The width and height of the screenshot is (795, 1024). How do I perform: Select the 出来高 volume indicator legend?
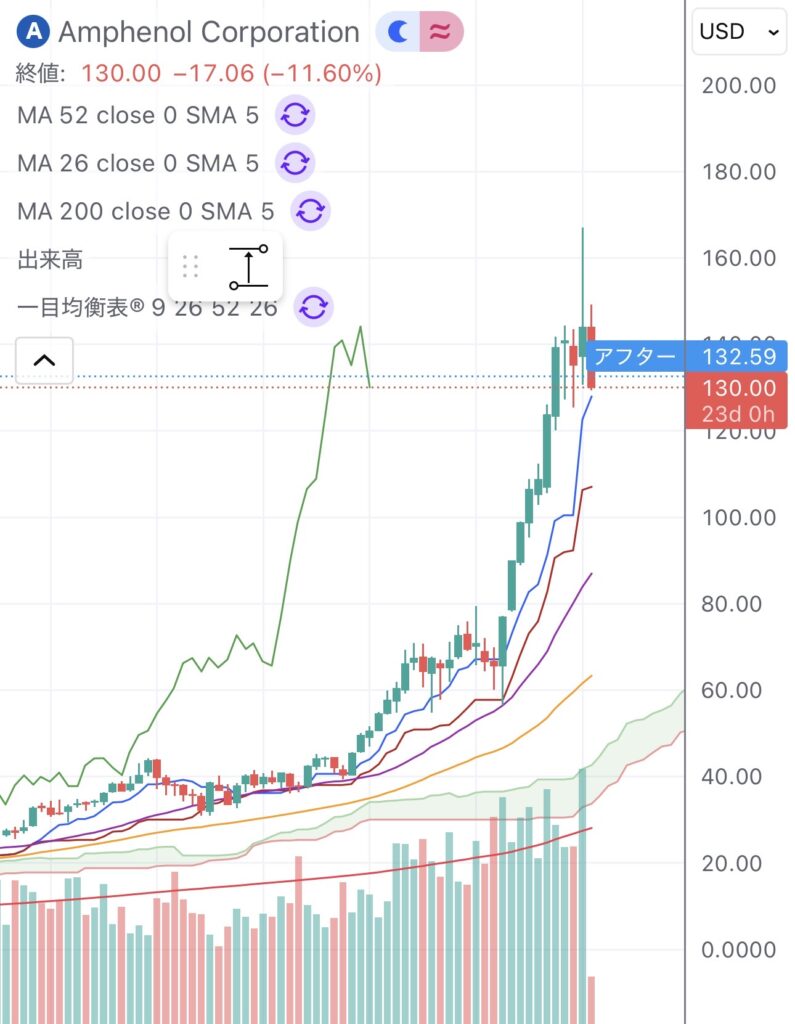50,261
